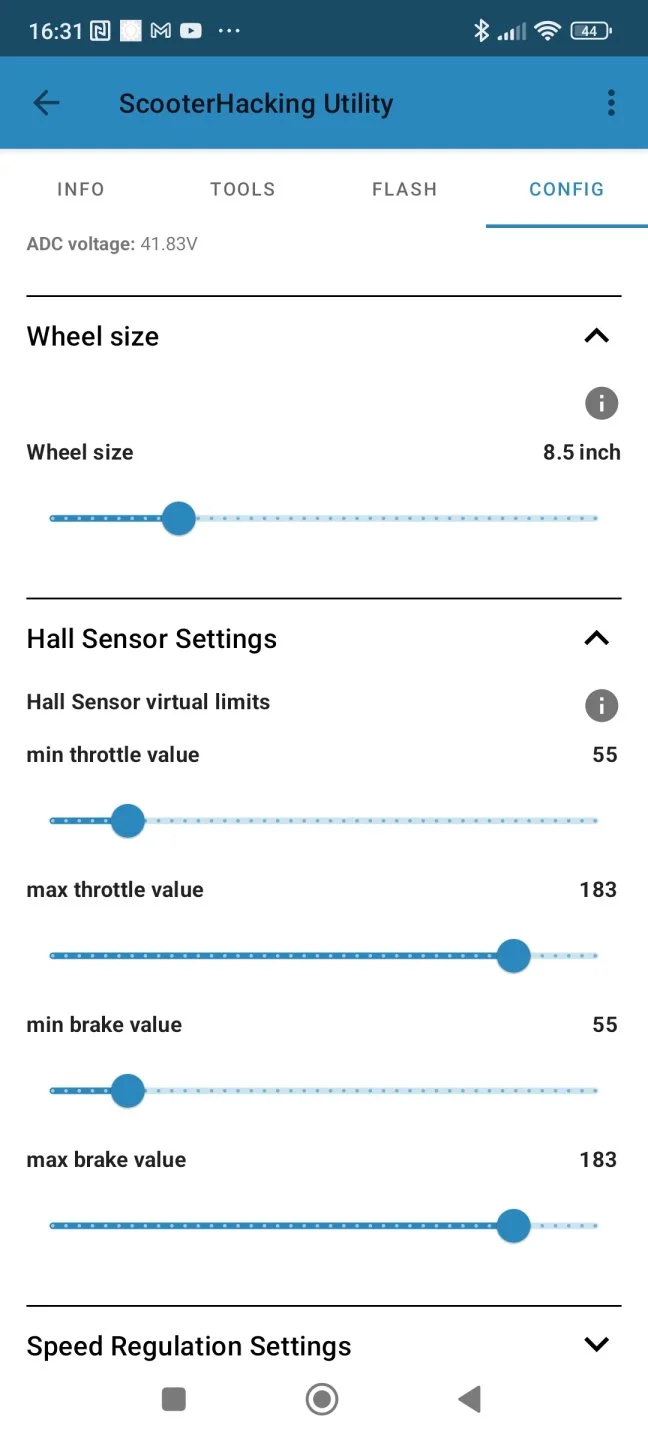Image resolution: width=648 pixels, height=1440 pixels.
Task: Switch to the INFO tab
Action: point(81,189)
